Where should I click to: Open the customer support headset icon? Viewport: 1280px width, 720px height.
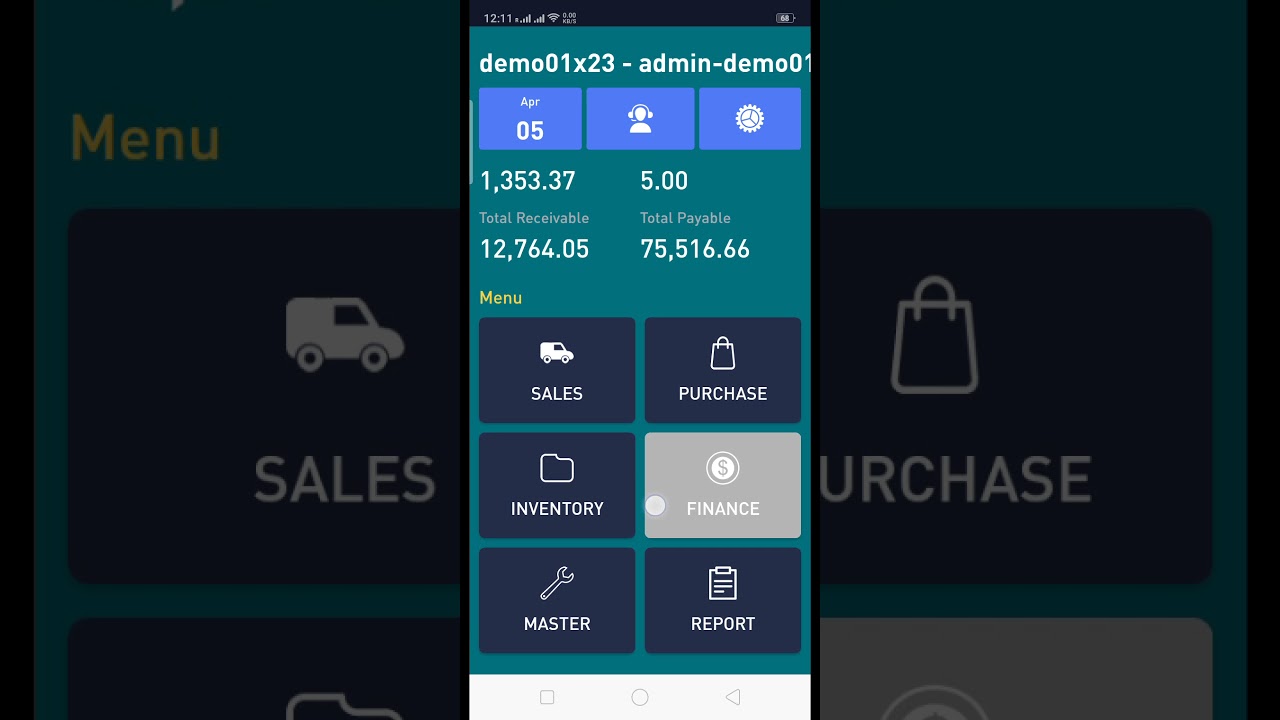click(x=640, y=119)
